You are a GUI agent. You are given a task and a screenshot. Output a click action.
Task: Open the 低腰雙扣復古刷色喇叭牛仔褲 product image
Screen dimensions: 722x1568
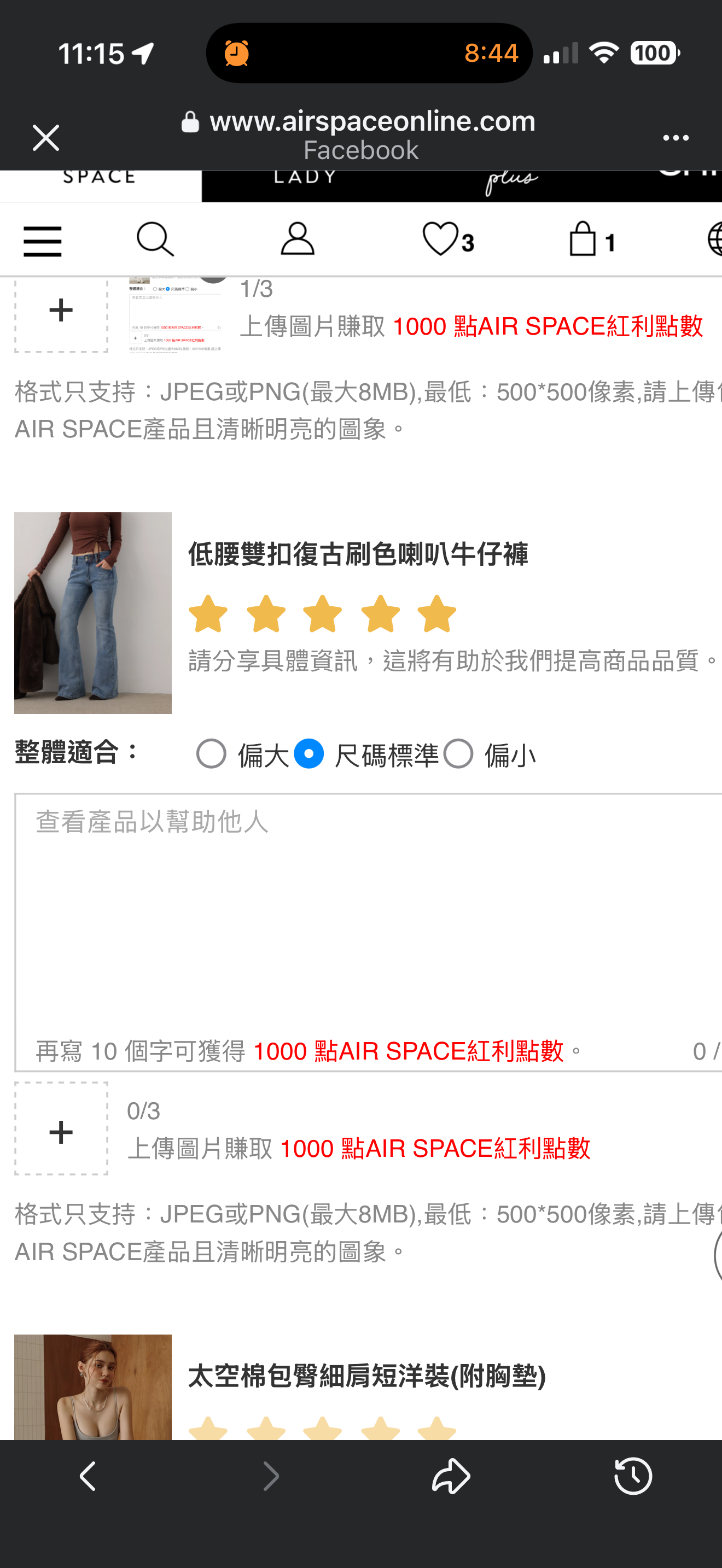(92, 612)
